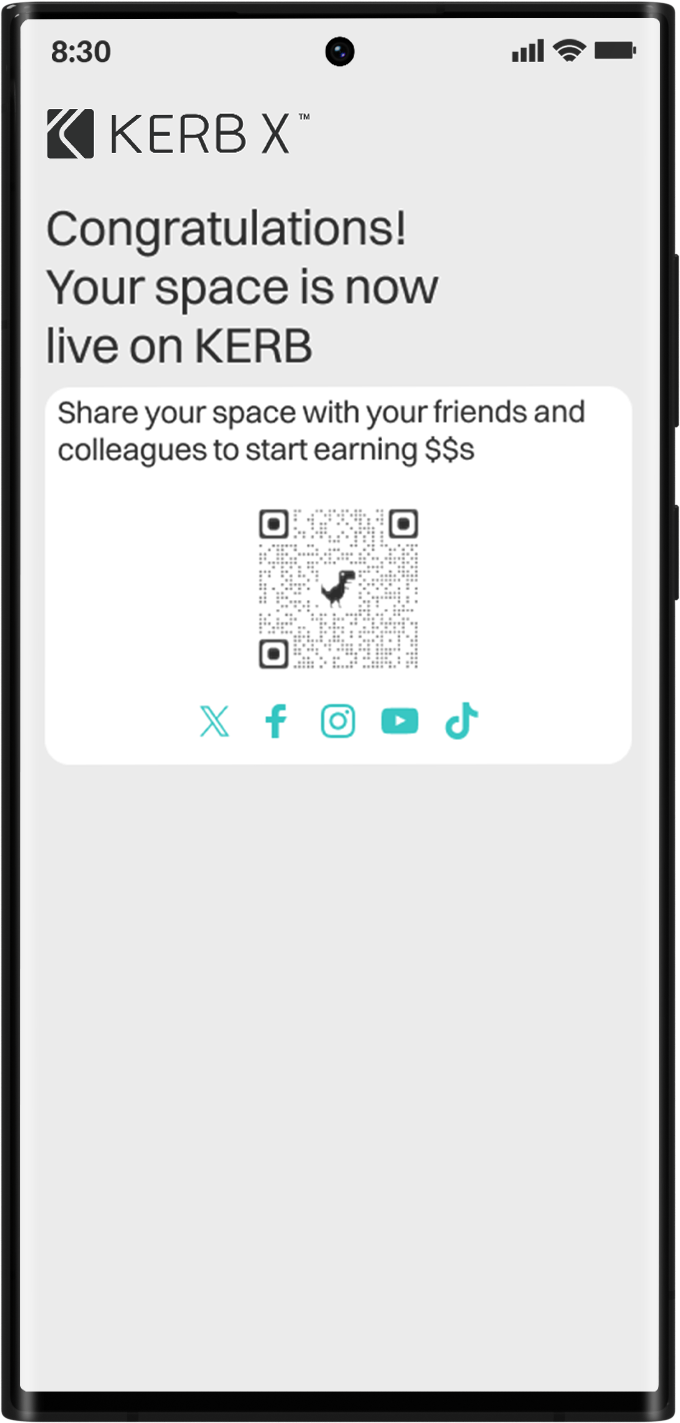This screenshot has height=1423, width=680.
Task: Share your space on X
Action: pos(214,721)
